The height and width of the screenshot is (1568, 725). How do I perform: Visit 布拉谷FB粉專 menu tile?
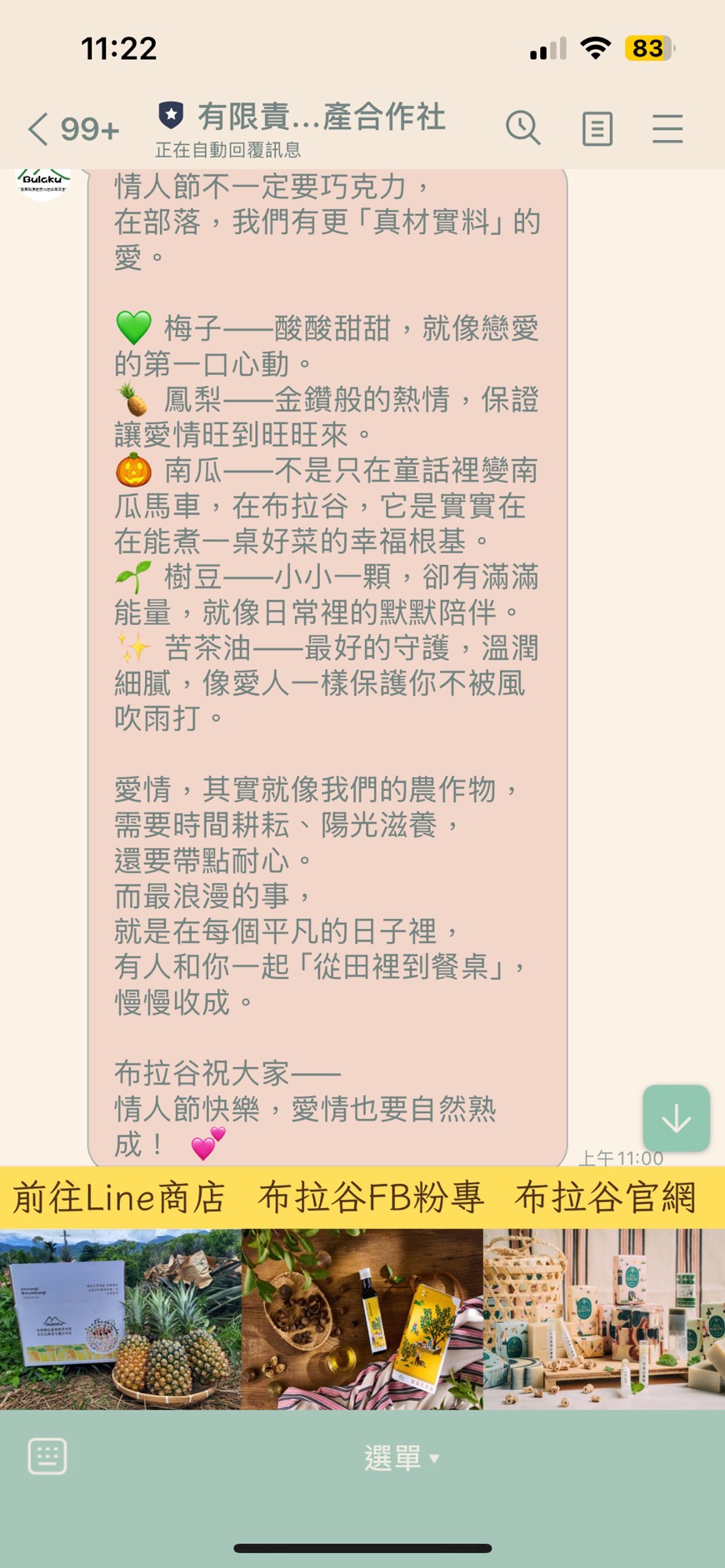[362, 1289]
